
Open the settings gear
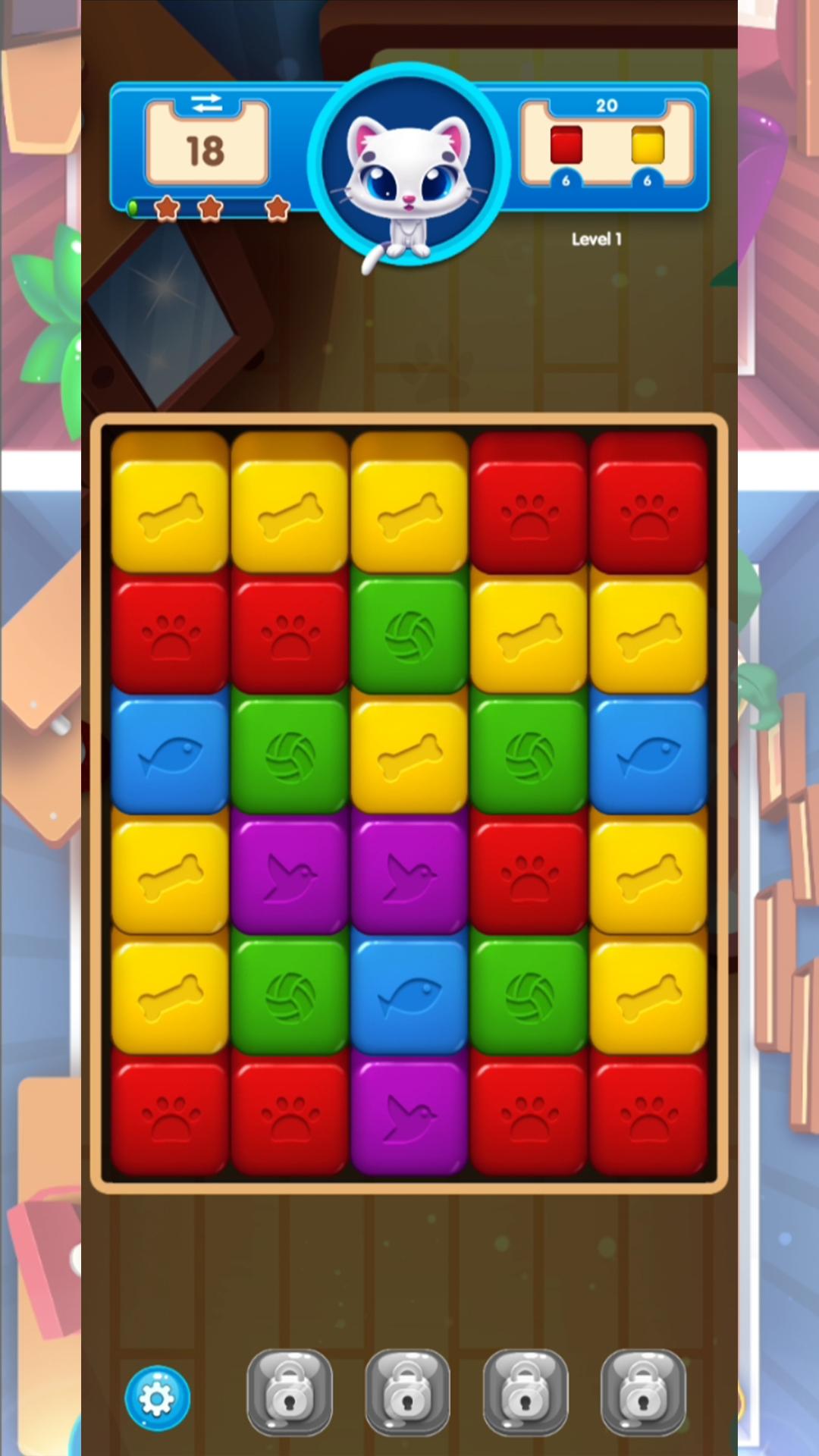click(157, 1399)
